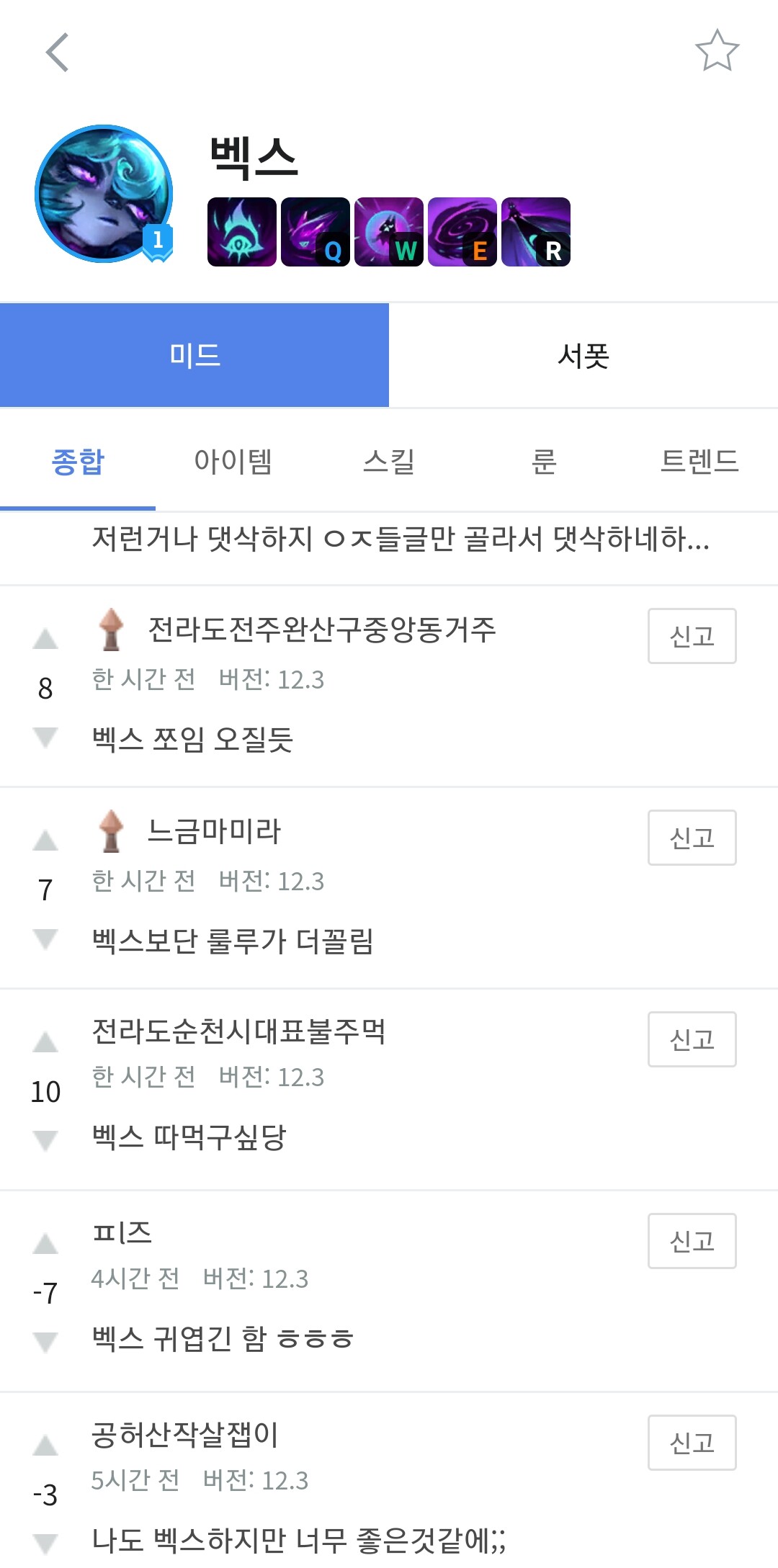Select the 미드 position tab
The height and width of the screenshot is (1568, 778).
194,356
